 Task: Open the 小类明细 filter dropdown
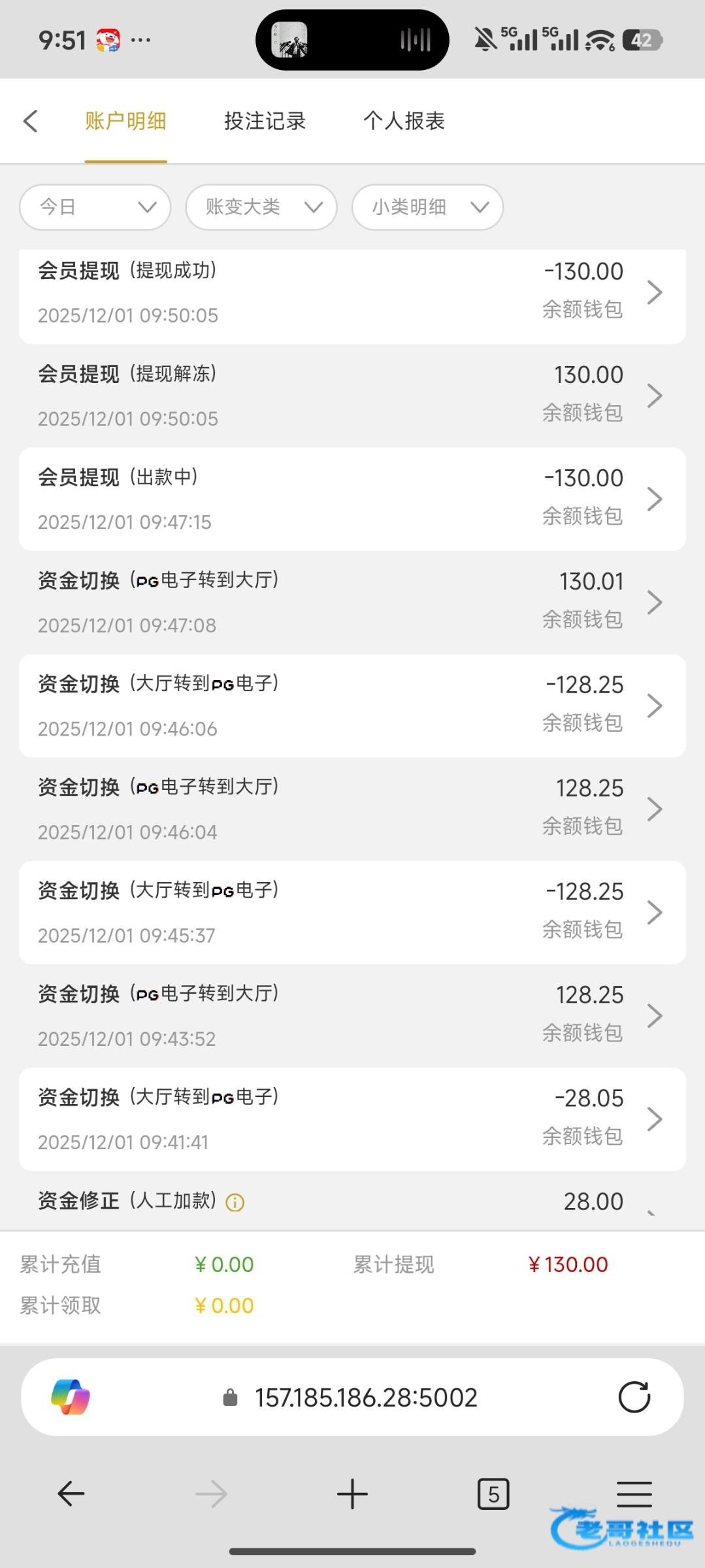tap(427, 207)
